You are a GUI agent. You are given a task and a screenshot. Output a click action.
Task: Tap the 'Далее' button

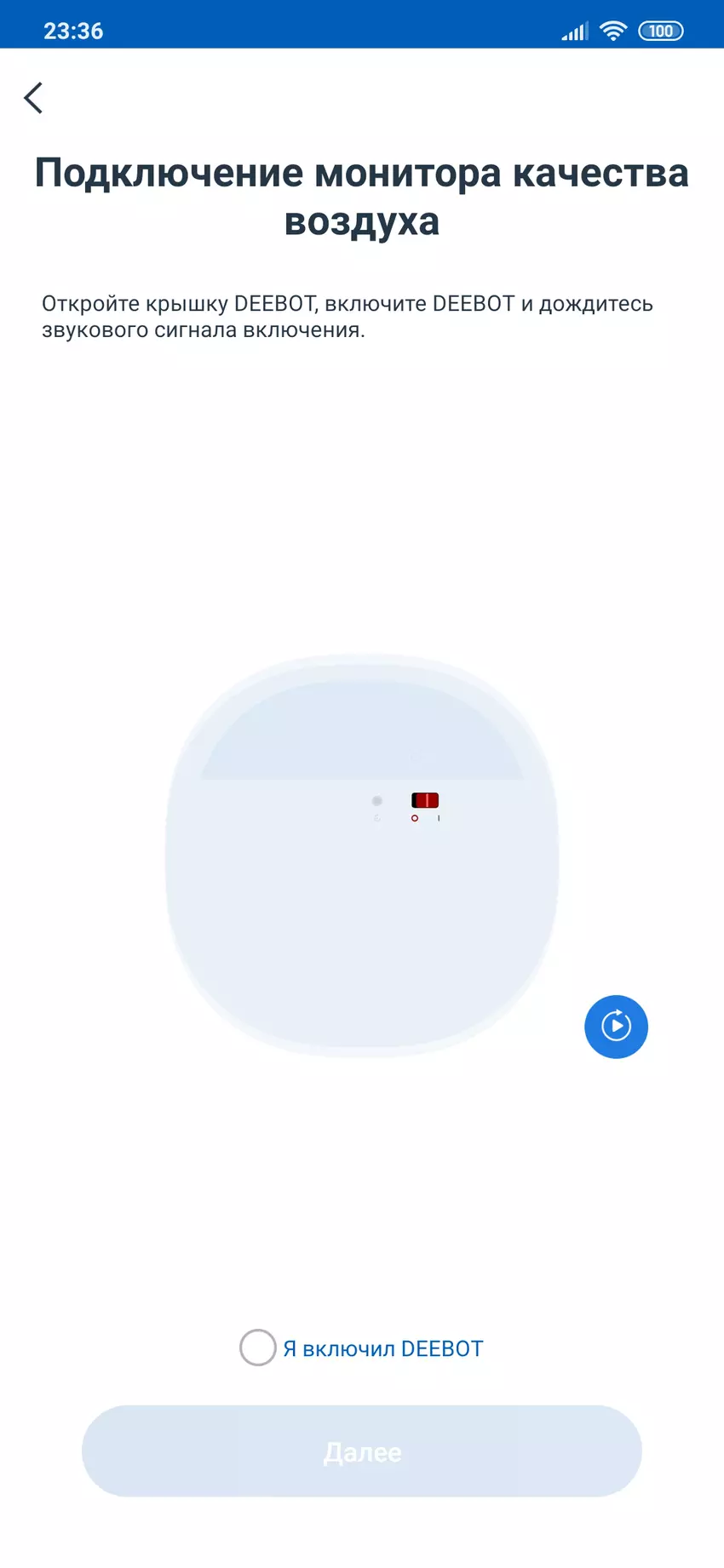[362, 1451]
